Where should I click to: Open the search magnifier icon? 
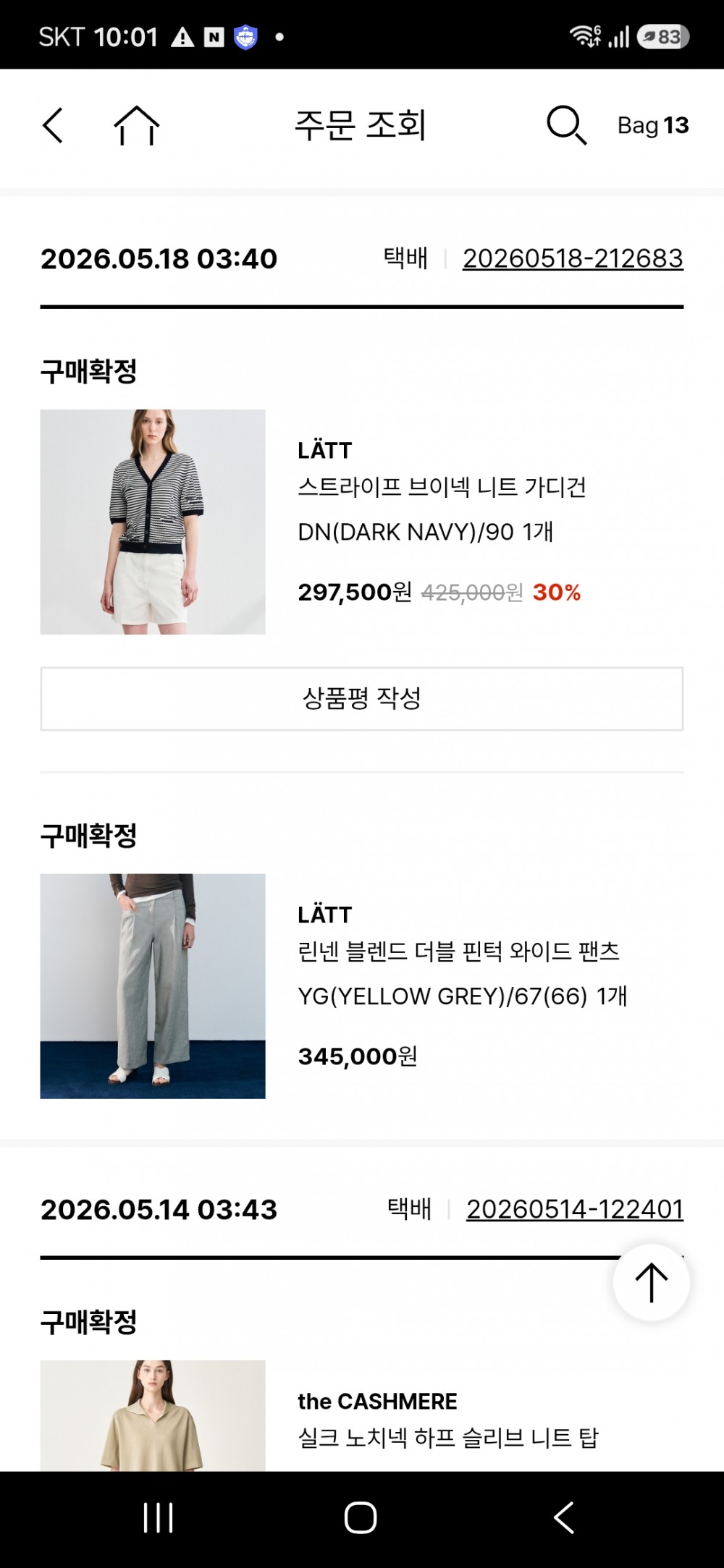[x=566, y=126]
